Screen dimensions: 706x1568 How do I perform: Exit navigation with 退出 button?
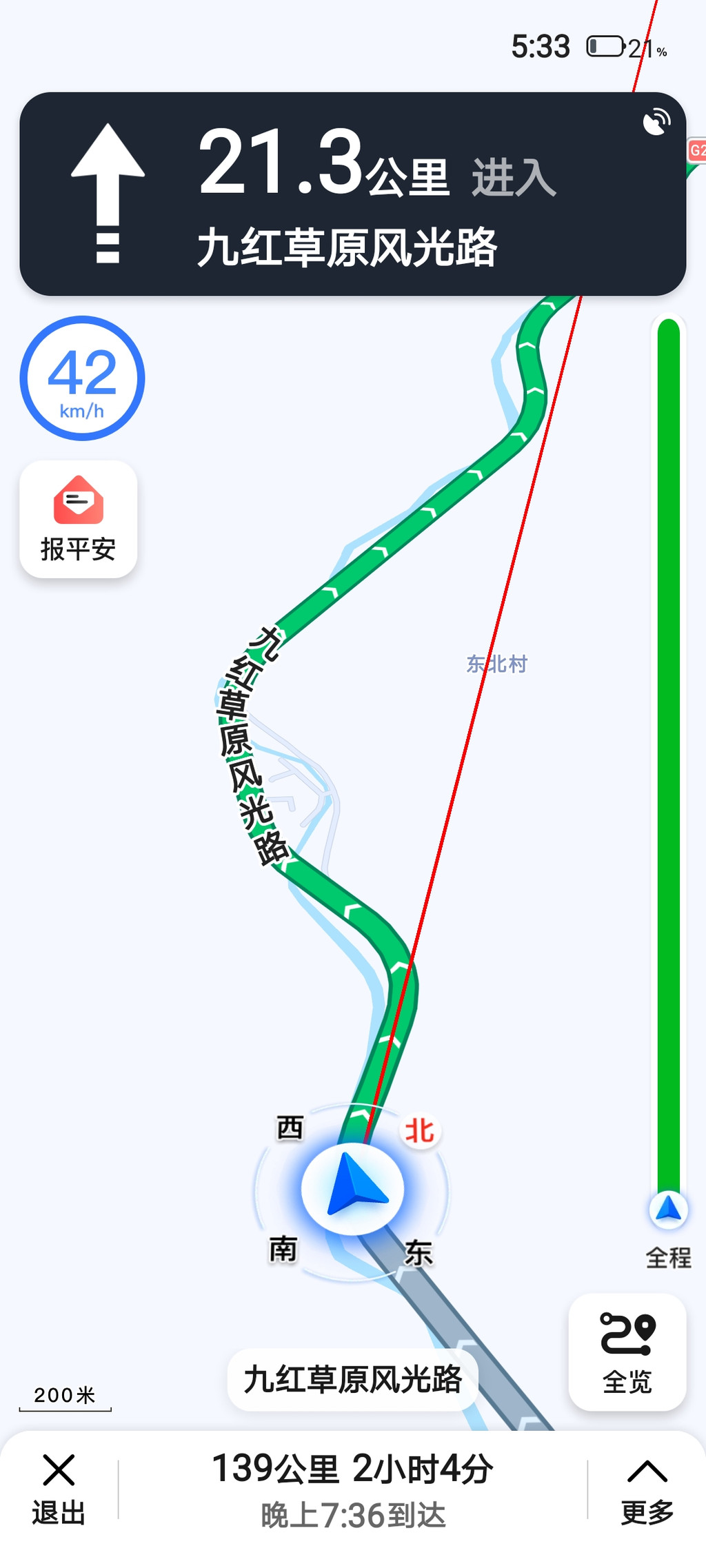pyautogui.click(x=59, y=1489)
